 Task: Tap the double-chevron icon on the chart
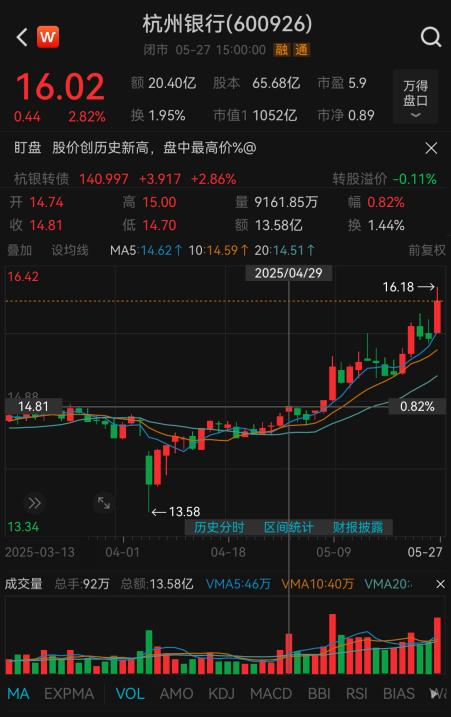(x=34, y=503)
